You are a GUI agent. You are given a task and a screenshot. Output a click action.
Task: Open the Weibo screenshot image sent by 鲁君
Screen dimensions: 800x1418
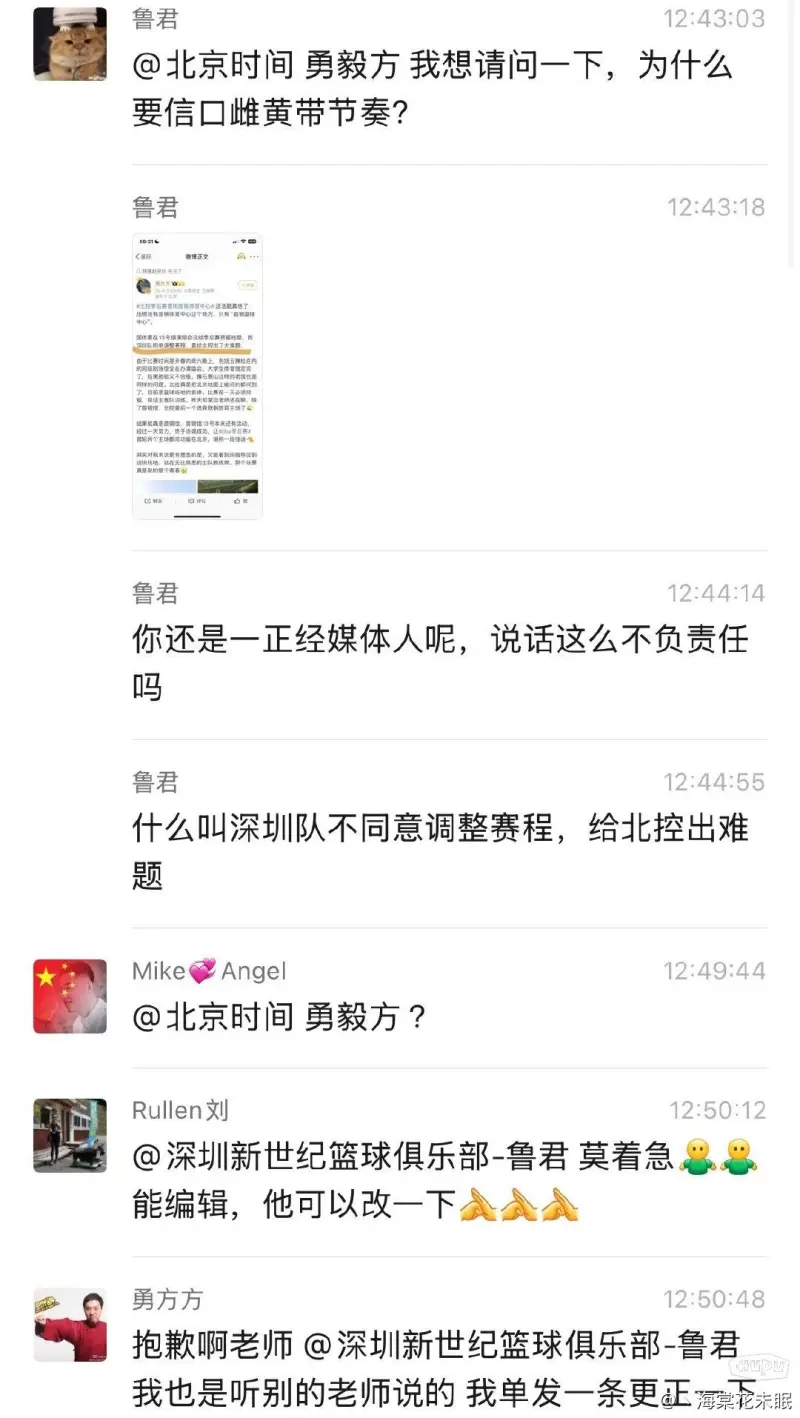(x=197, y=376)
